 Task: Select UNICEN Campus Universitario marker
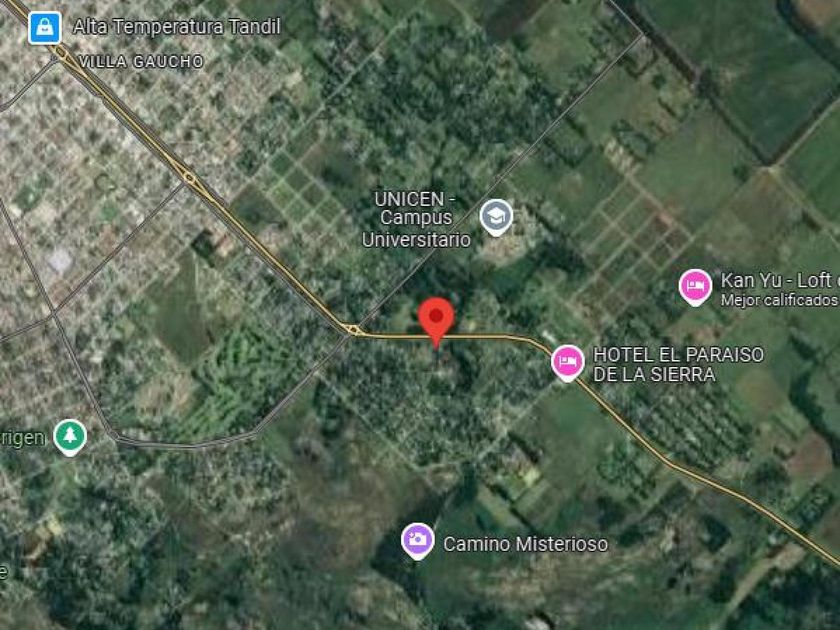coord(496,216)
